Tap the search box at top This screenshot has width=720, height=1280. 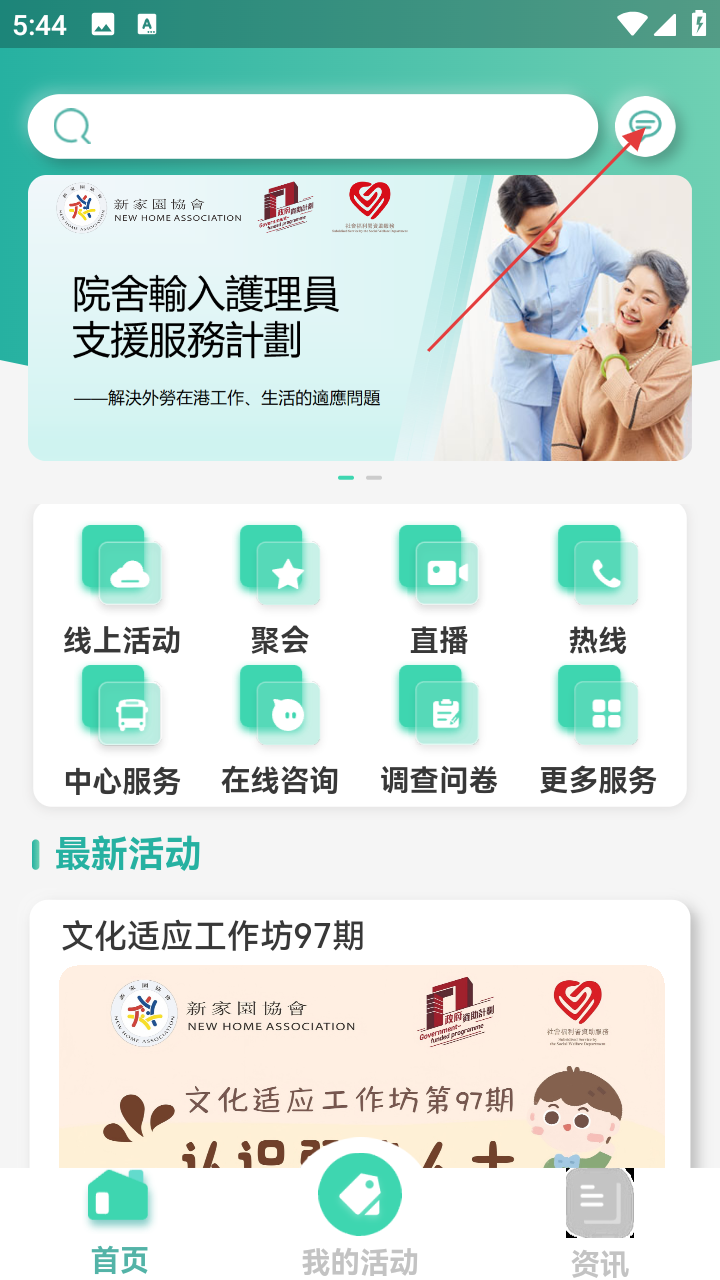click(312, 127)
